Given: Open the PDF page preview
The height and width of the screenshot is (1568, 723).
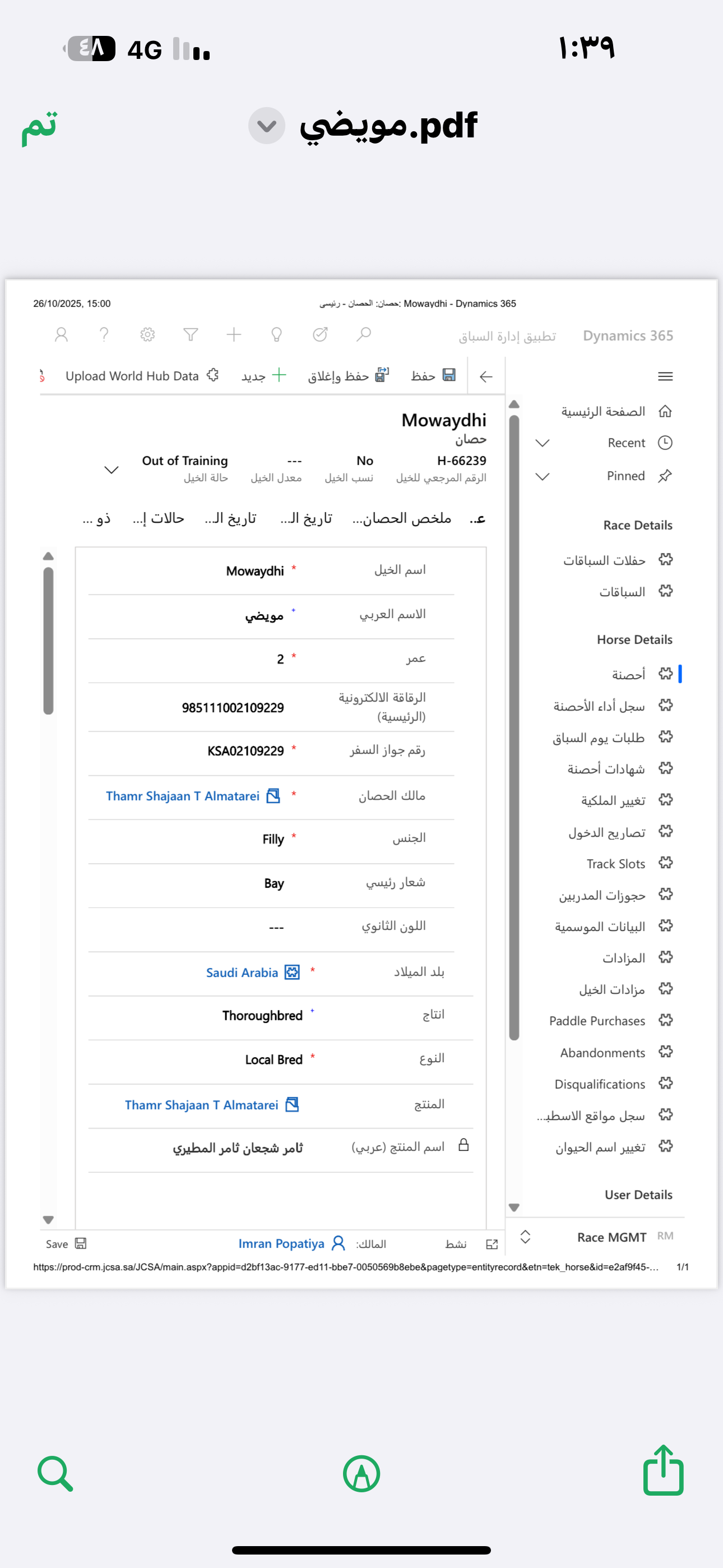Looking at the screenshot, I should tap(361, 784).
